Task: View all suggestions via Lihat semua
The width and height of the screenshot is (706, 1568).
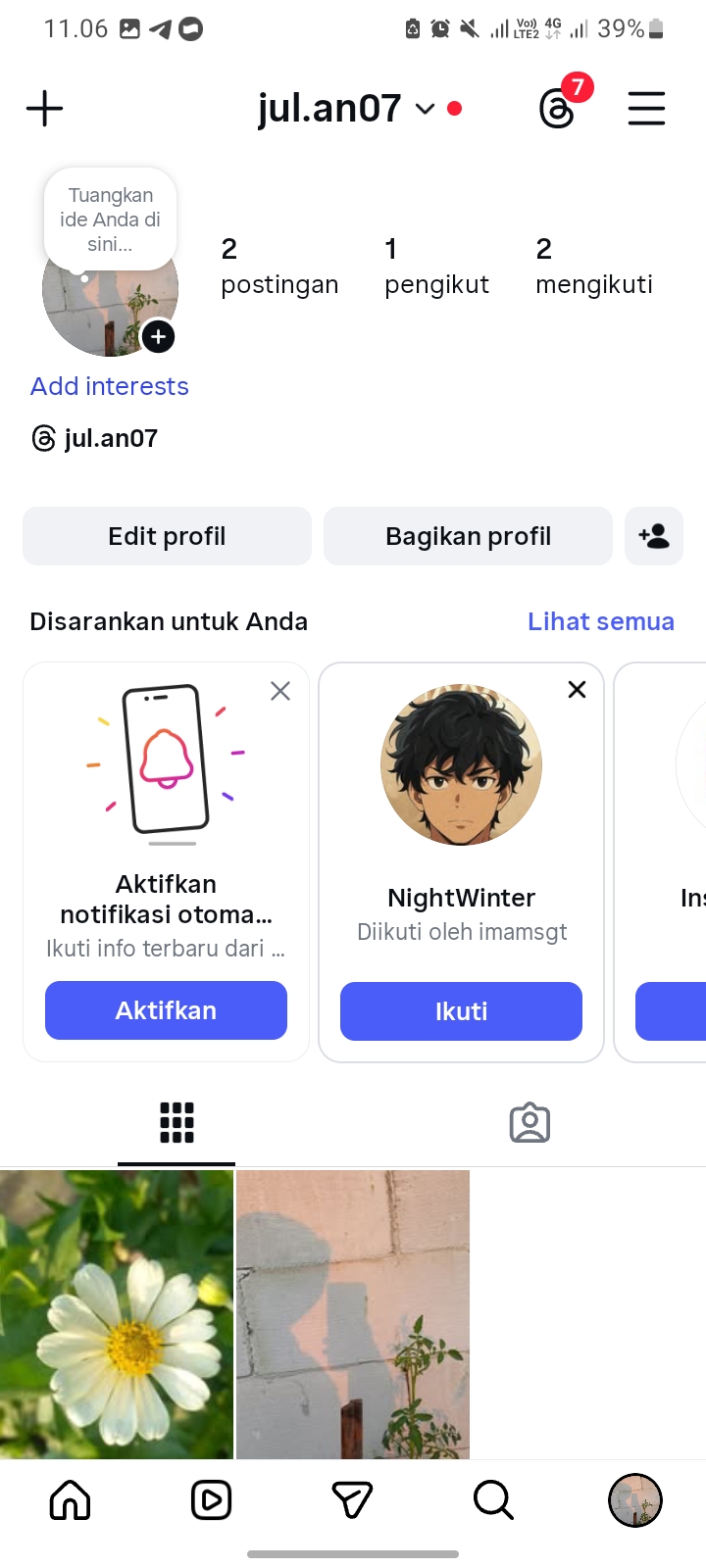Action: 600,621
